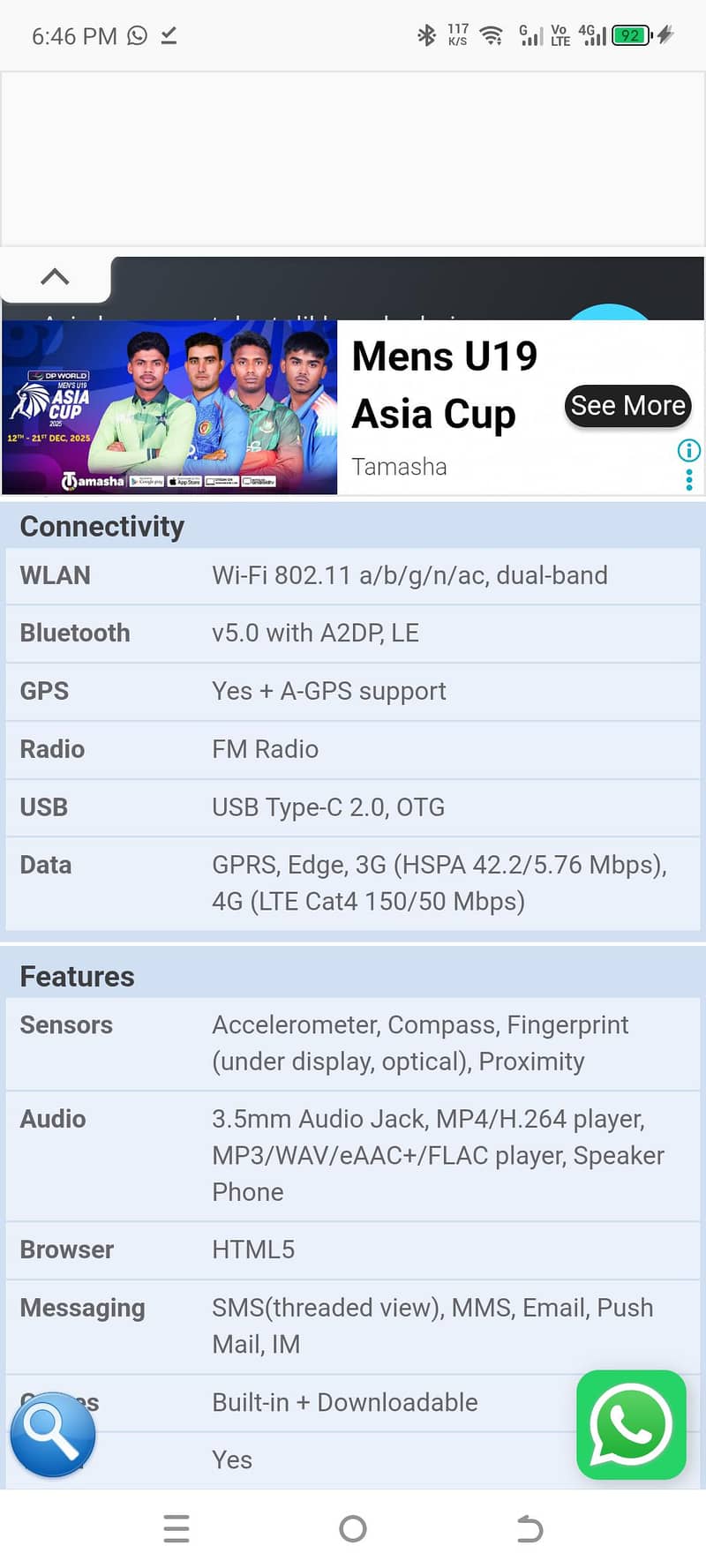The height and width of the screenshot is (1568, 706).
Task: Open the ad info icon
Action: click(689, 451)
